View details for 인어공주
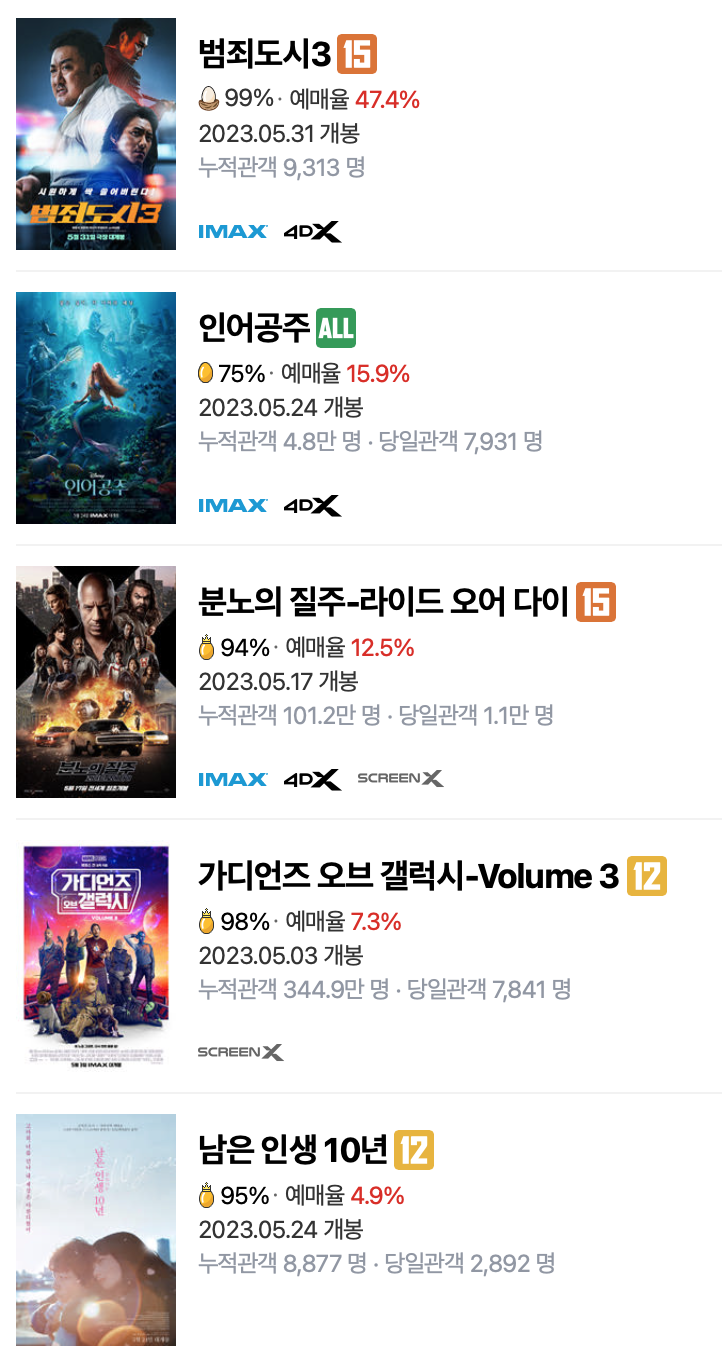This screenshot has height=1364, width=722. (255, 328)
